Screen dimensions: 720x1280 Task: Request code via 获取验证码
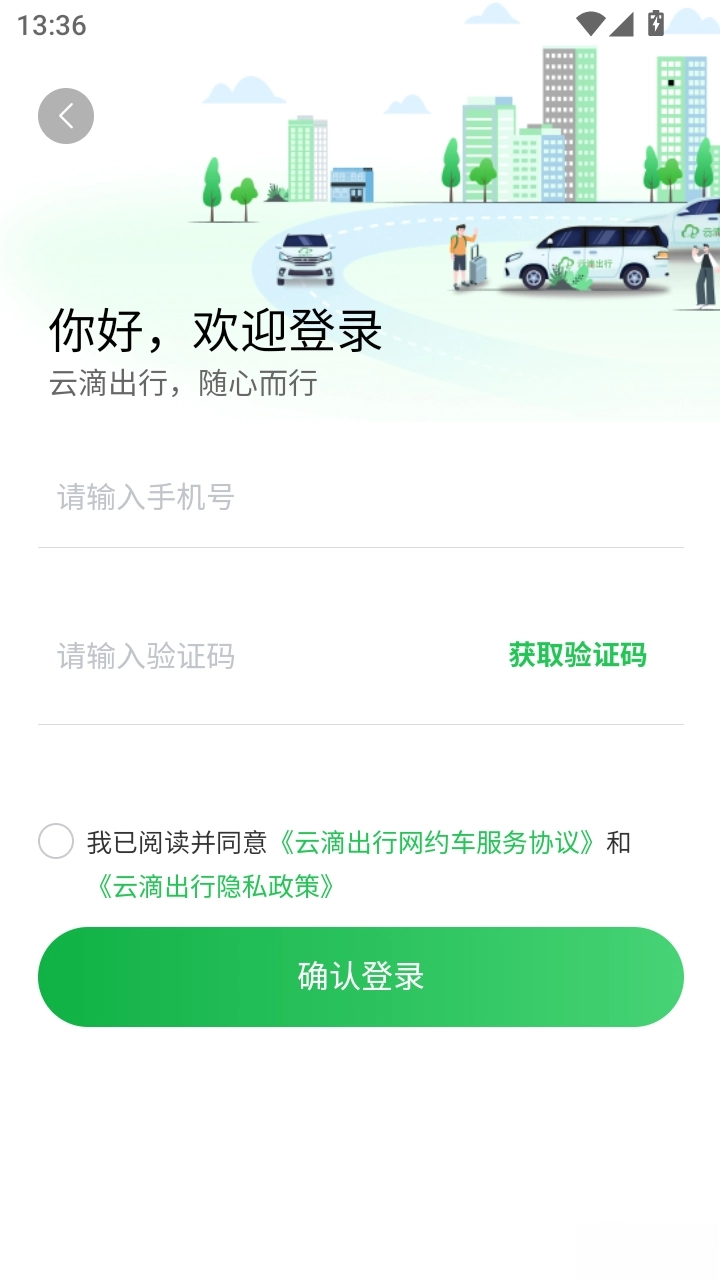[577, 656]
